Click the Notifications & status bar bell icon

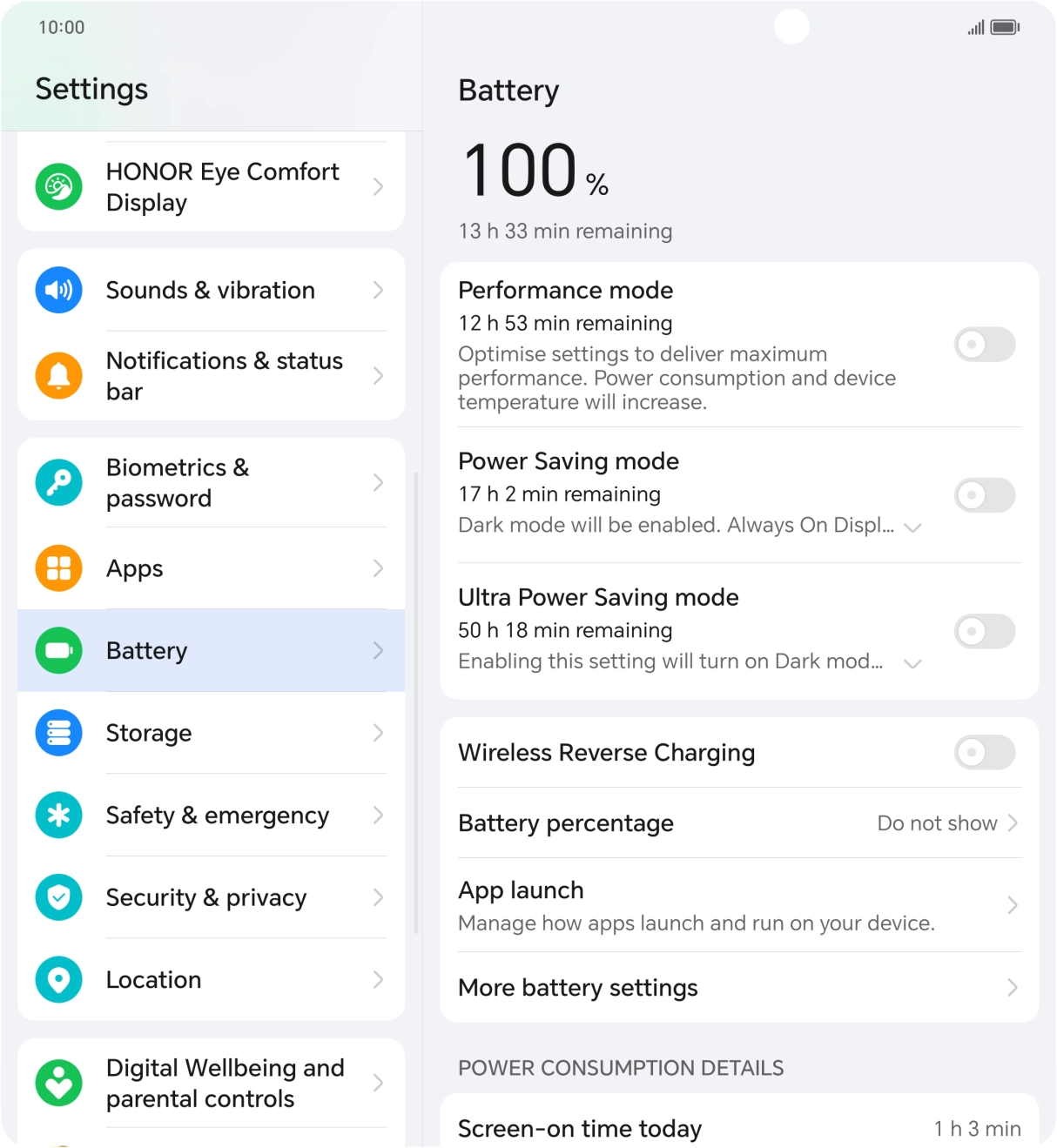(57, 375)
